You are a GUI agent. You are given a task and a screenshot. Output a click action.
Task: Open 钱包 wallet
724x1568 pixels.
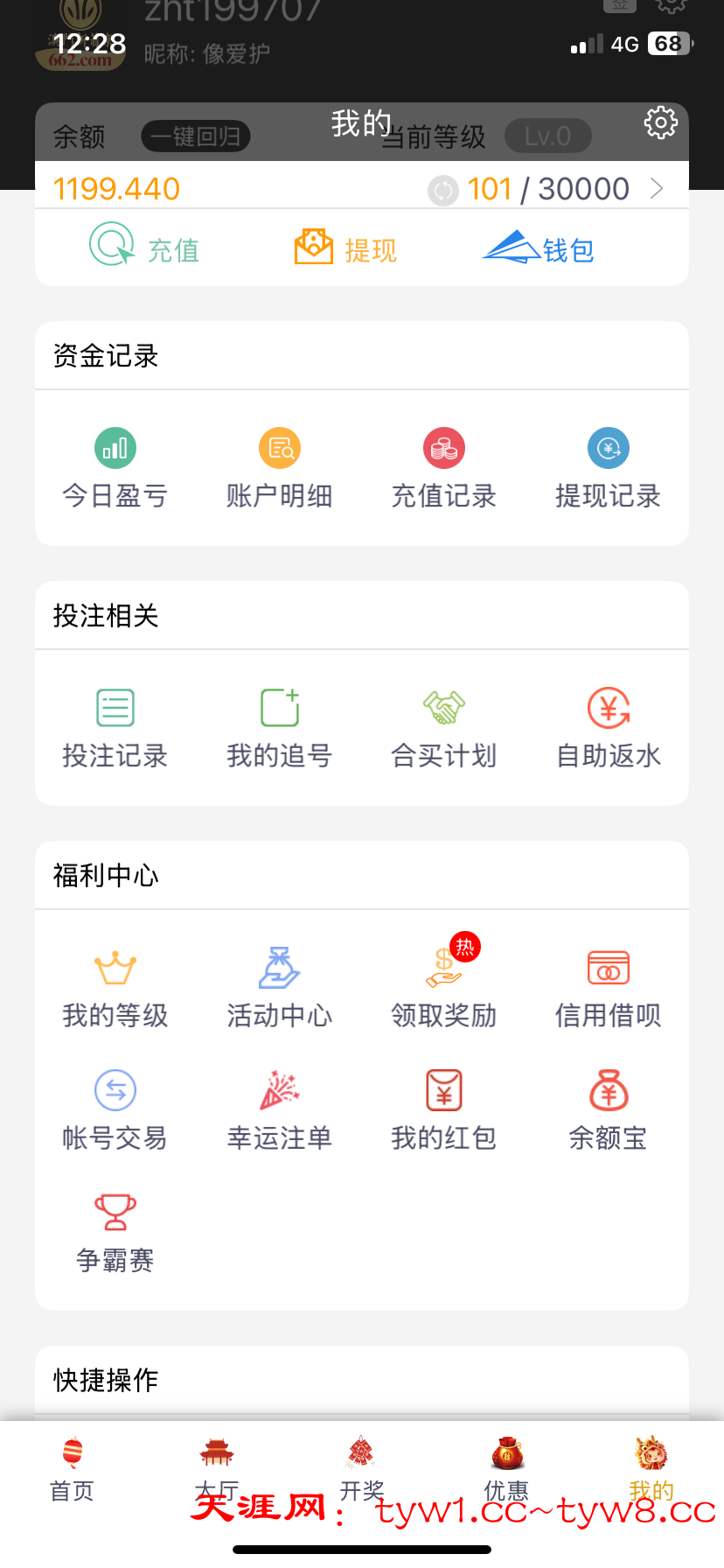[x=540, y=248]
